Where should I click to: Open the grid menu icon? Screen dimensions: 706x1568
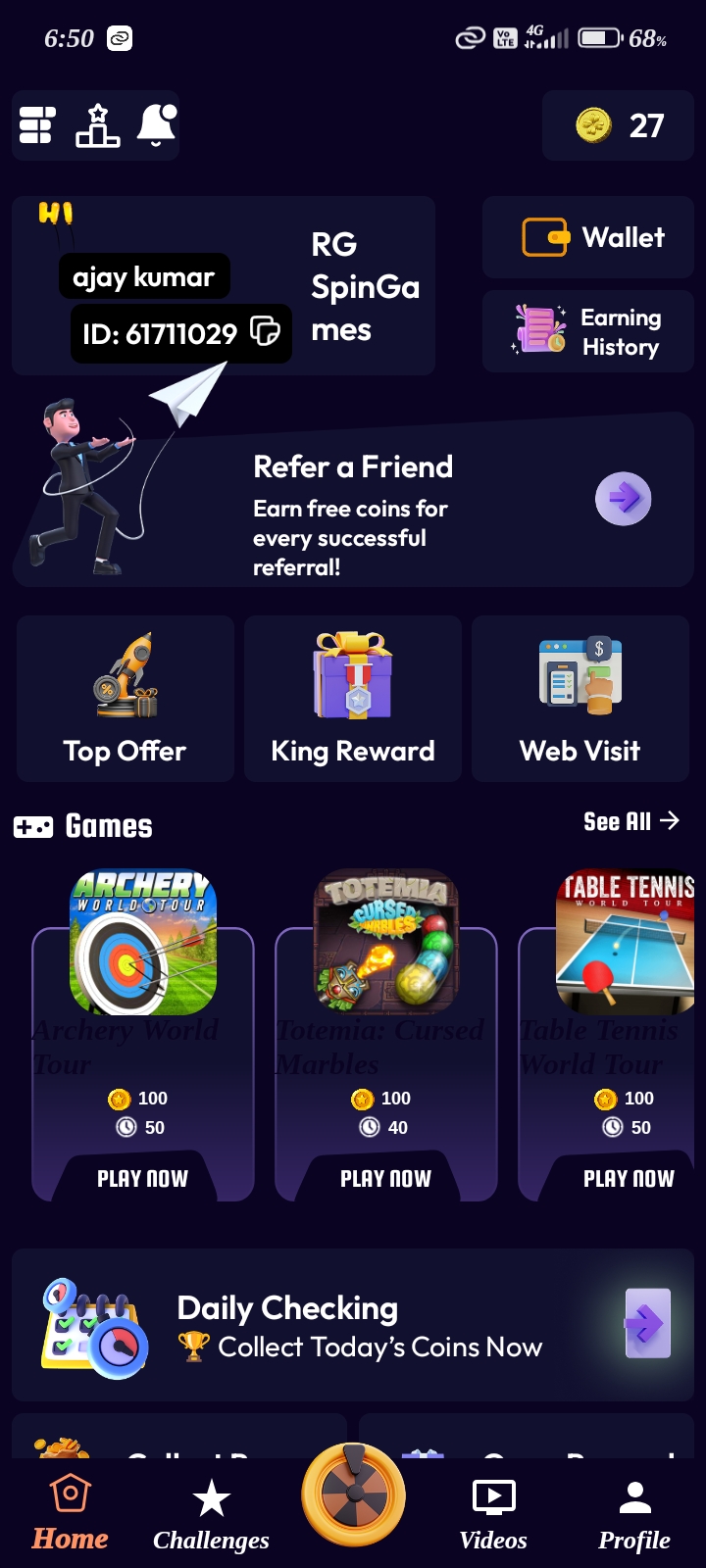tap(37, 125)
